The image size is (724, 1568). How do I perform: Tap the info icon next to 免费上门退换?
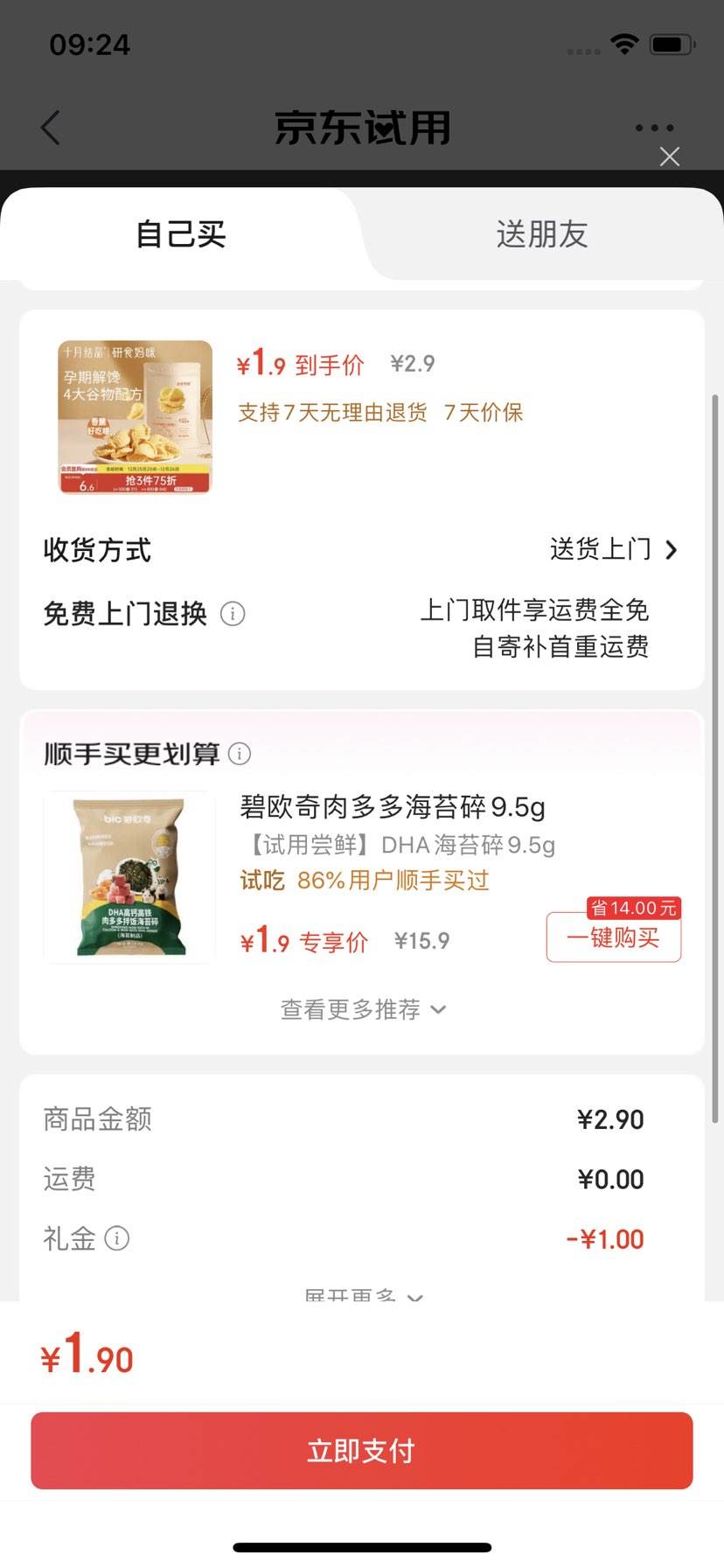coord(232,615)
